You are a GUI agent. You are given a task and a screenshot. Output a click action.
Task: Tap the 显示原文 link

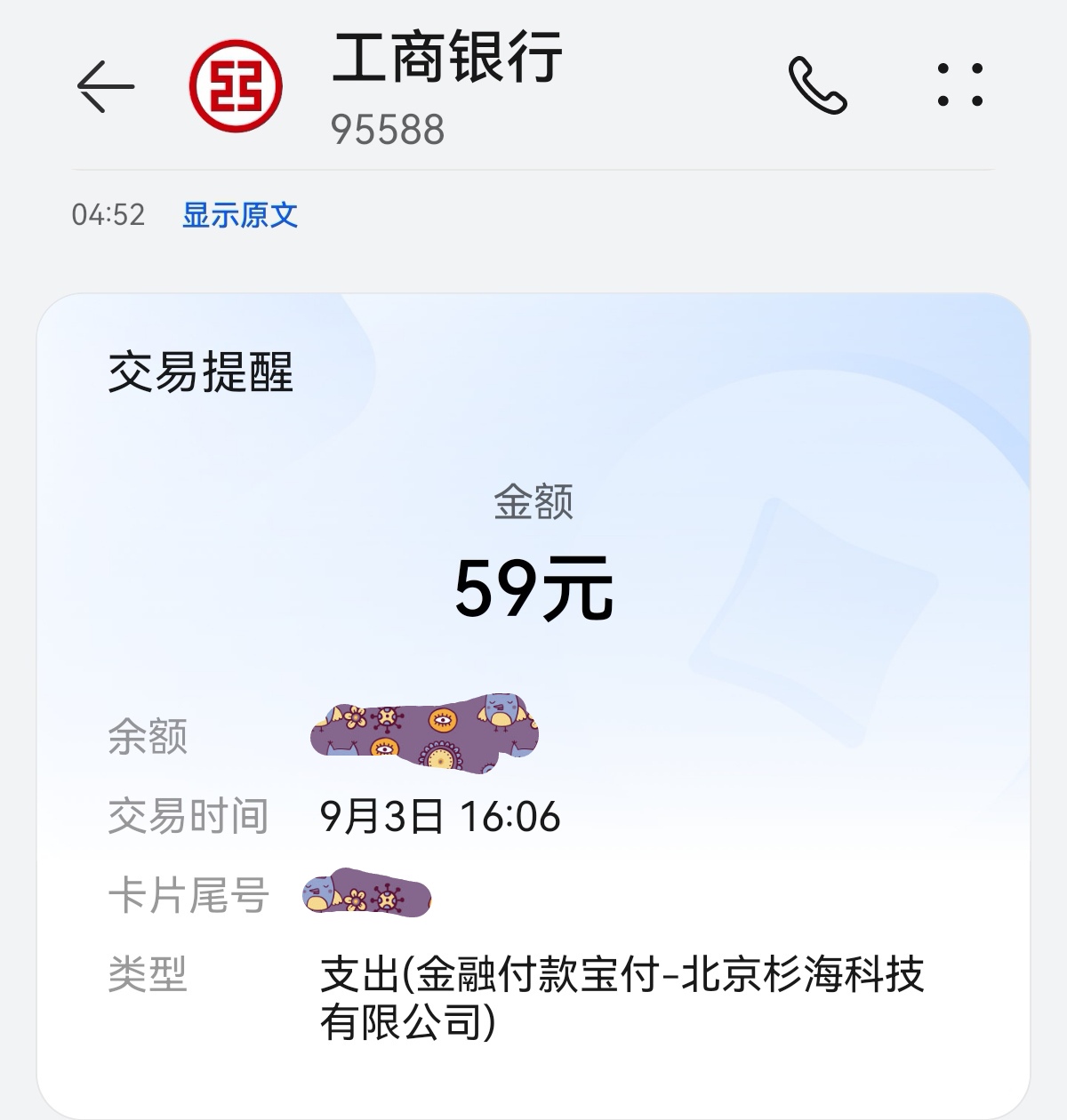[x=239, y=215]
